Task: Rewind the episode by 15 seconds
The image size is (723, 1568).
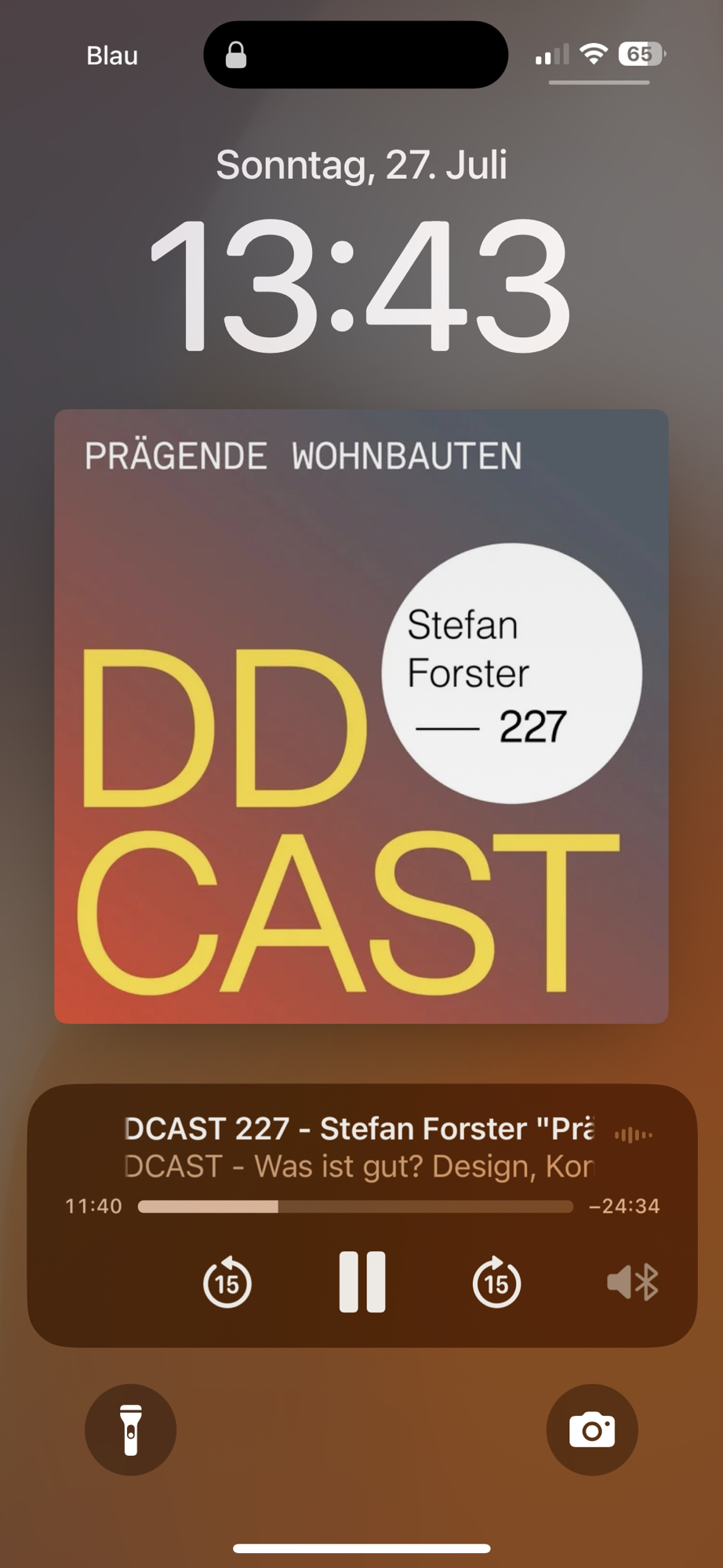Action: click(x=227, y=1283)
